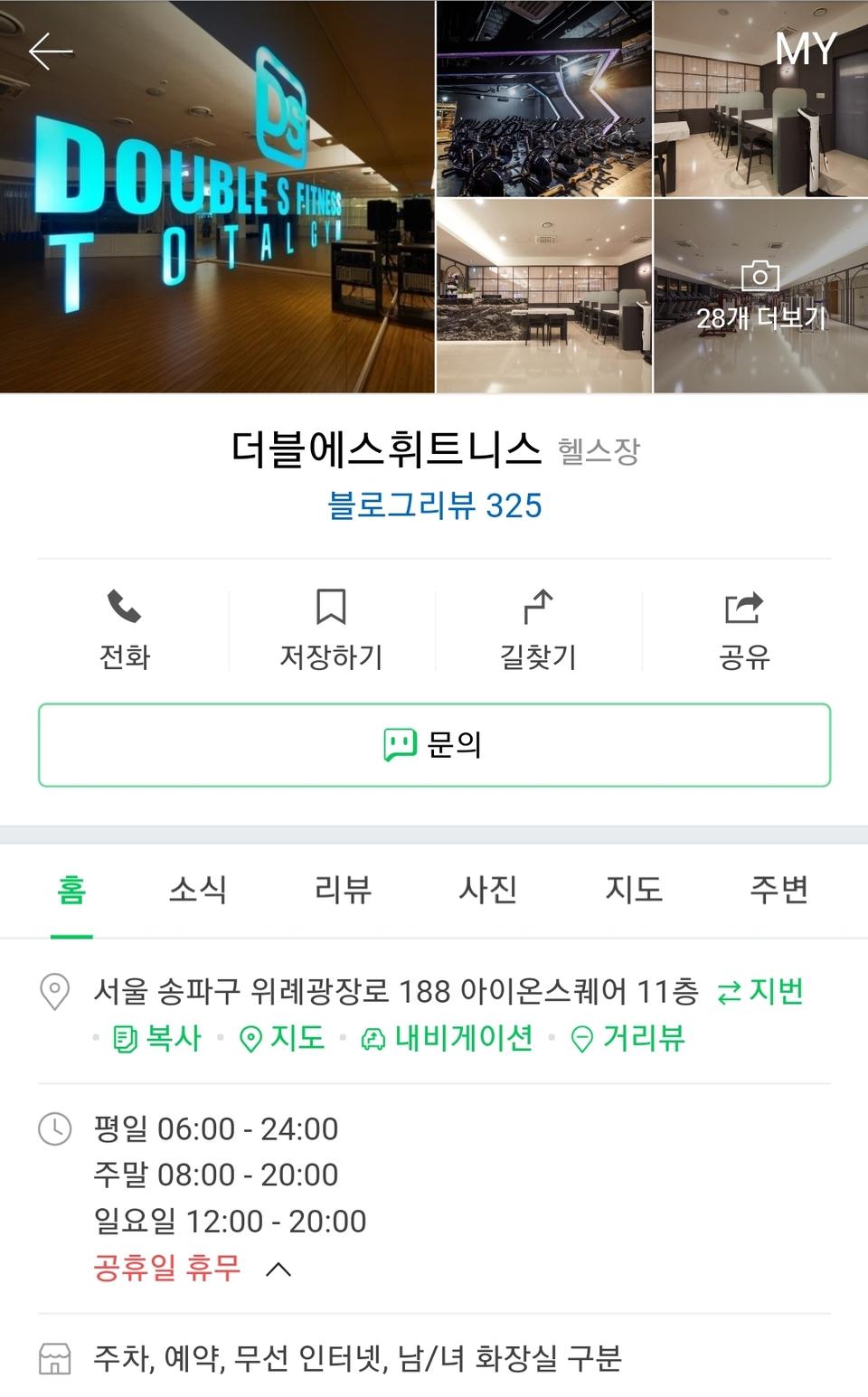
Task: Open the 거리뷰 street view icon
Action: (583, 1038)
